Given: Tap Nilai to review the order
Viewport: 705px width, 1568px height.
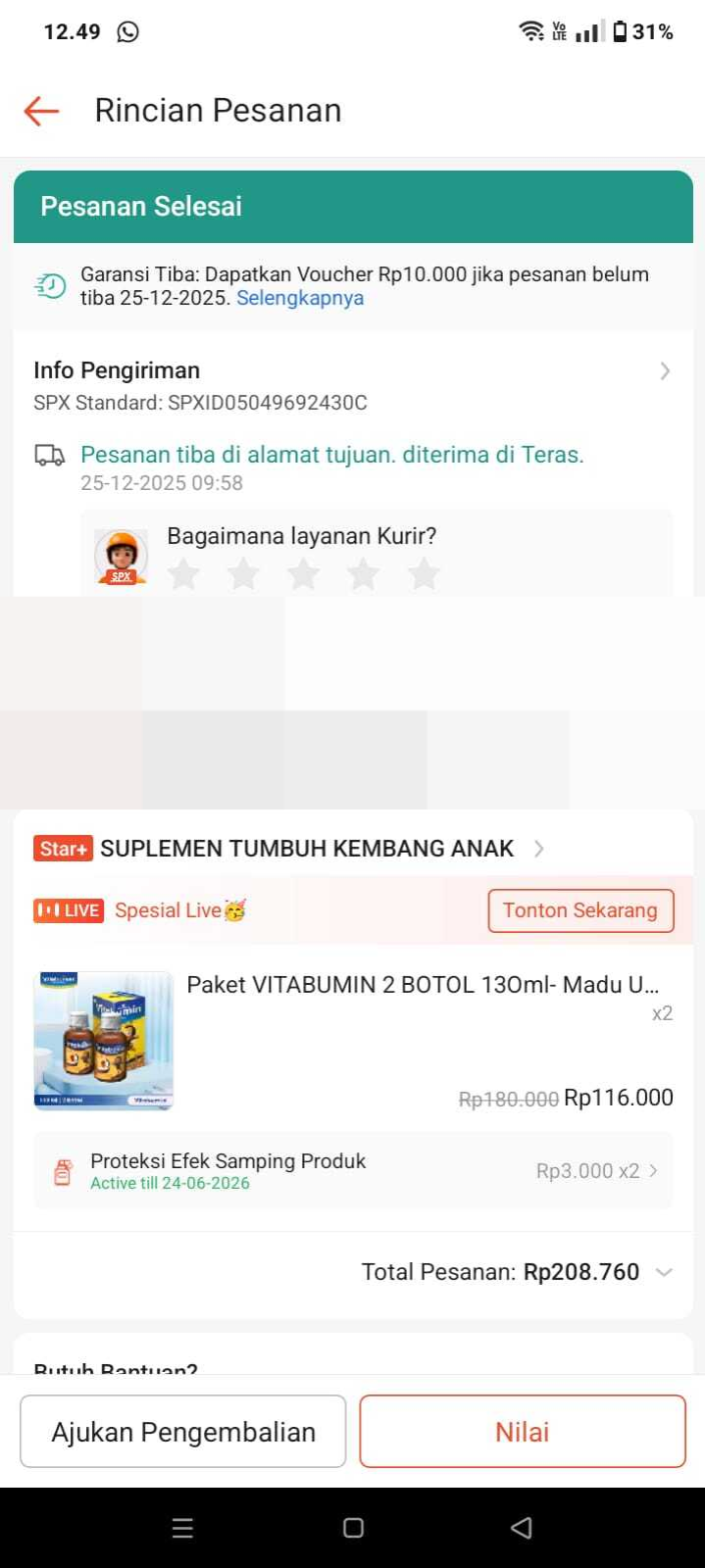Looking at the screenshot, I should [x=522, y=1432].
